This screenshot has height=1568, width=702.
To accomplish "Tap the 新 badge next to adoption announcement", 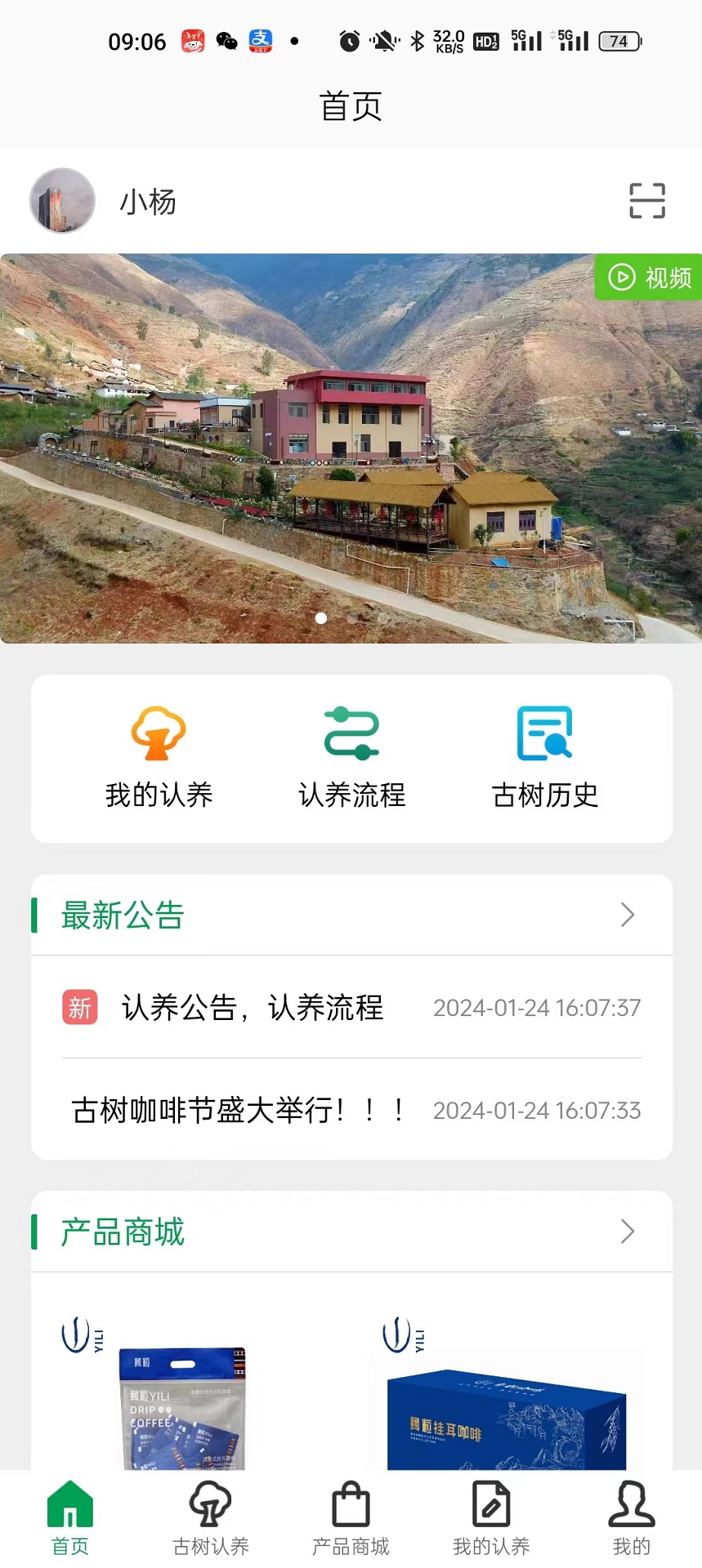I will click(79, 1008).
